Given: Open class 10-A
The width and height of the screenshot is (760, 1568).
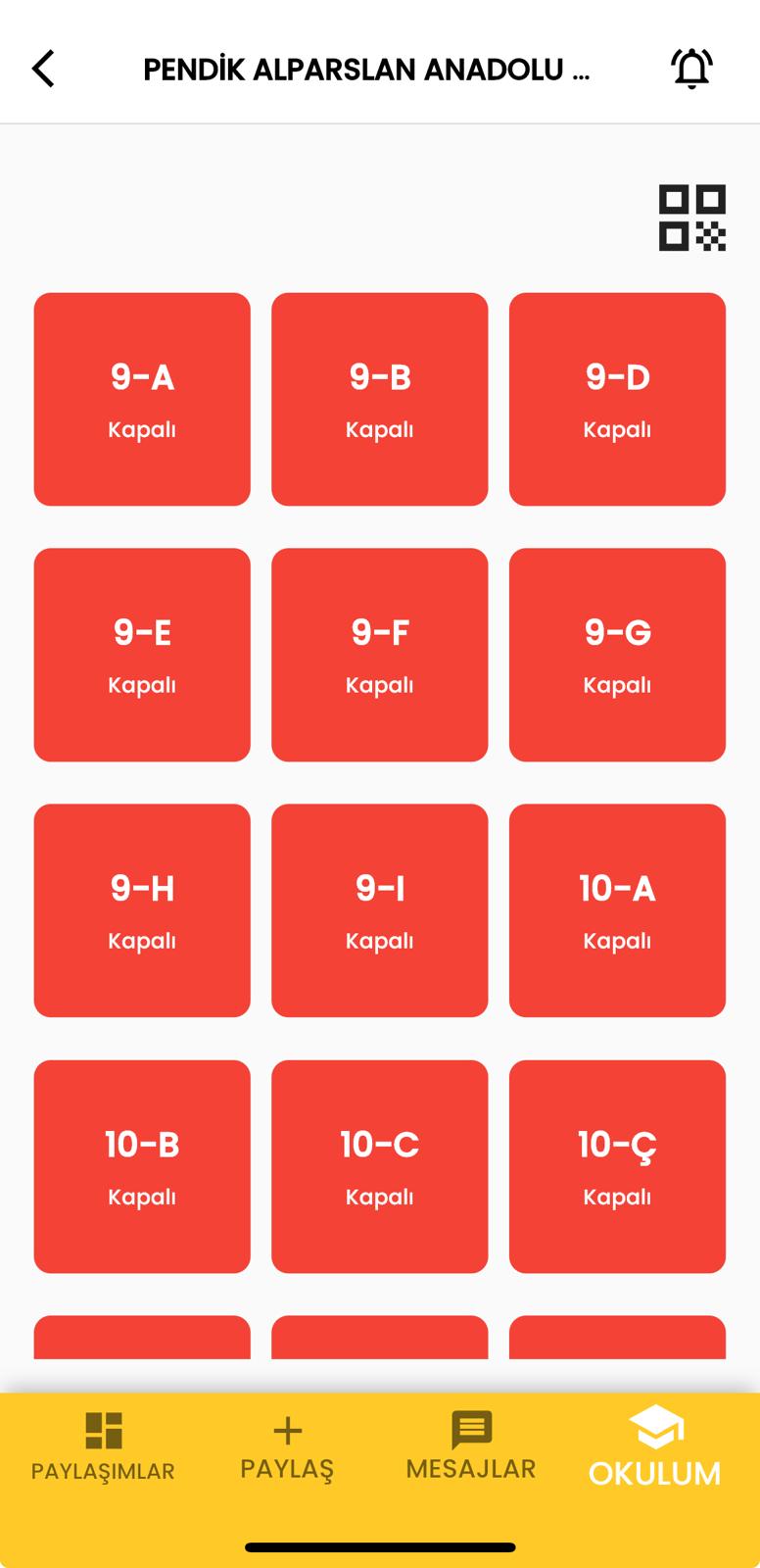Looking at the screenshot, I should (x=617, y=910).
